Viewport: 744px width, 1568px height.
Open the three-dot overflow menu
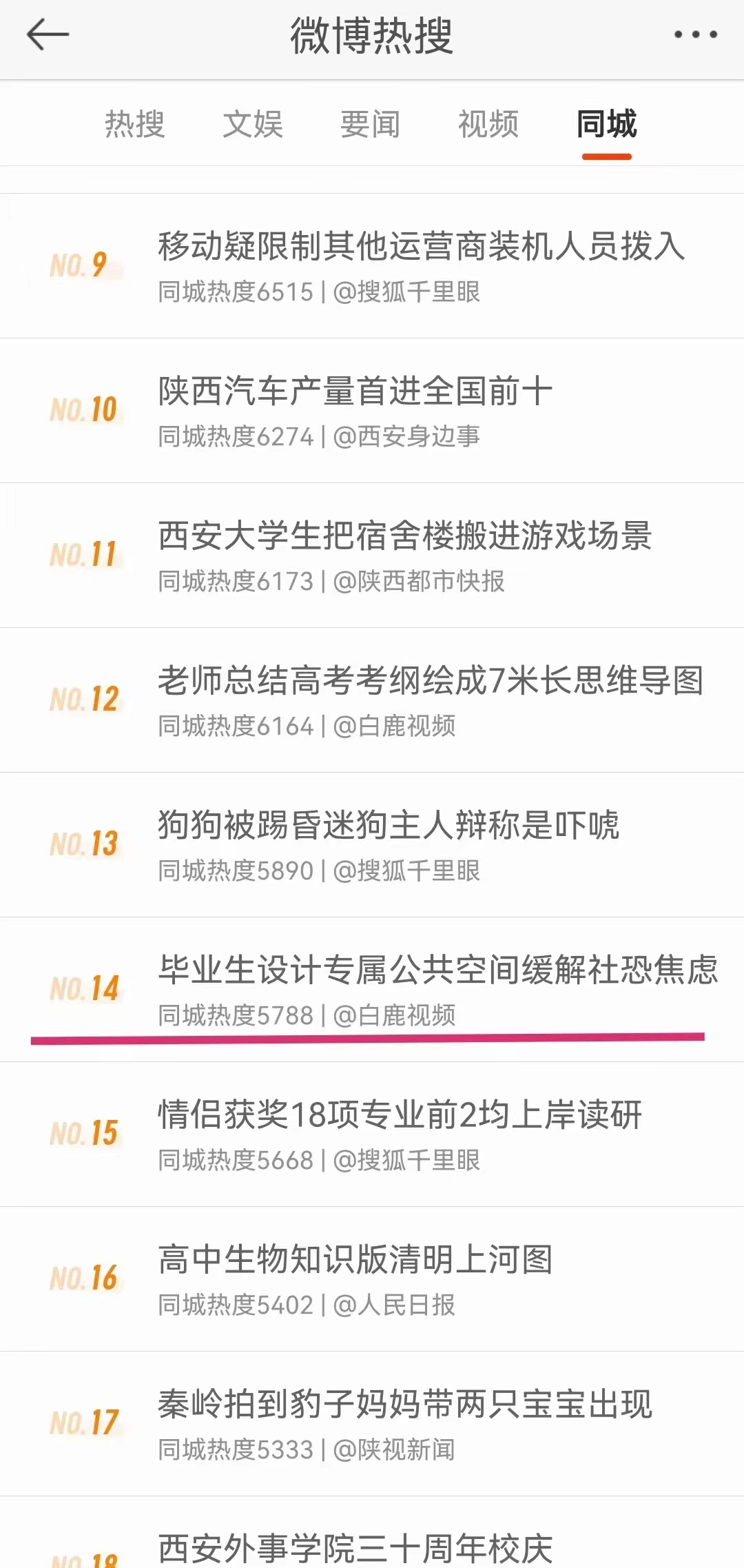696,34
